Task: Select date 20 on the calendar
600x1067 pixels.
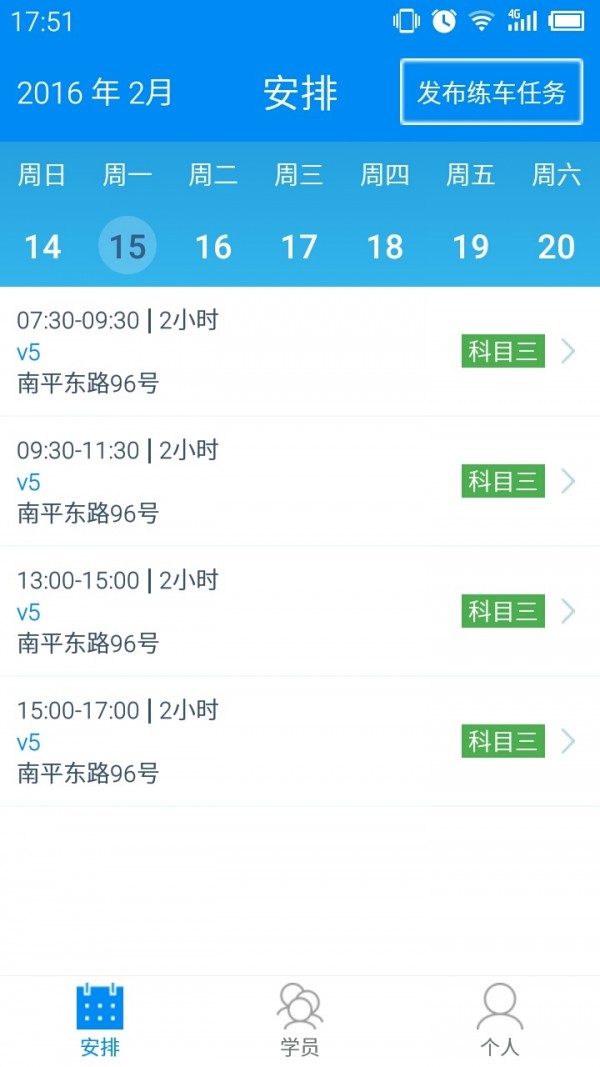Action: (x=557, y=246)
